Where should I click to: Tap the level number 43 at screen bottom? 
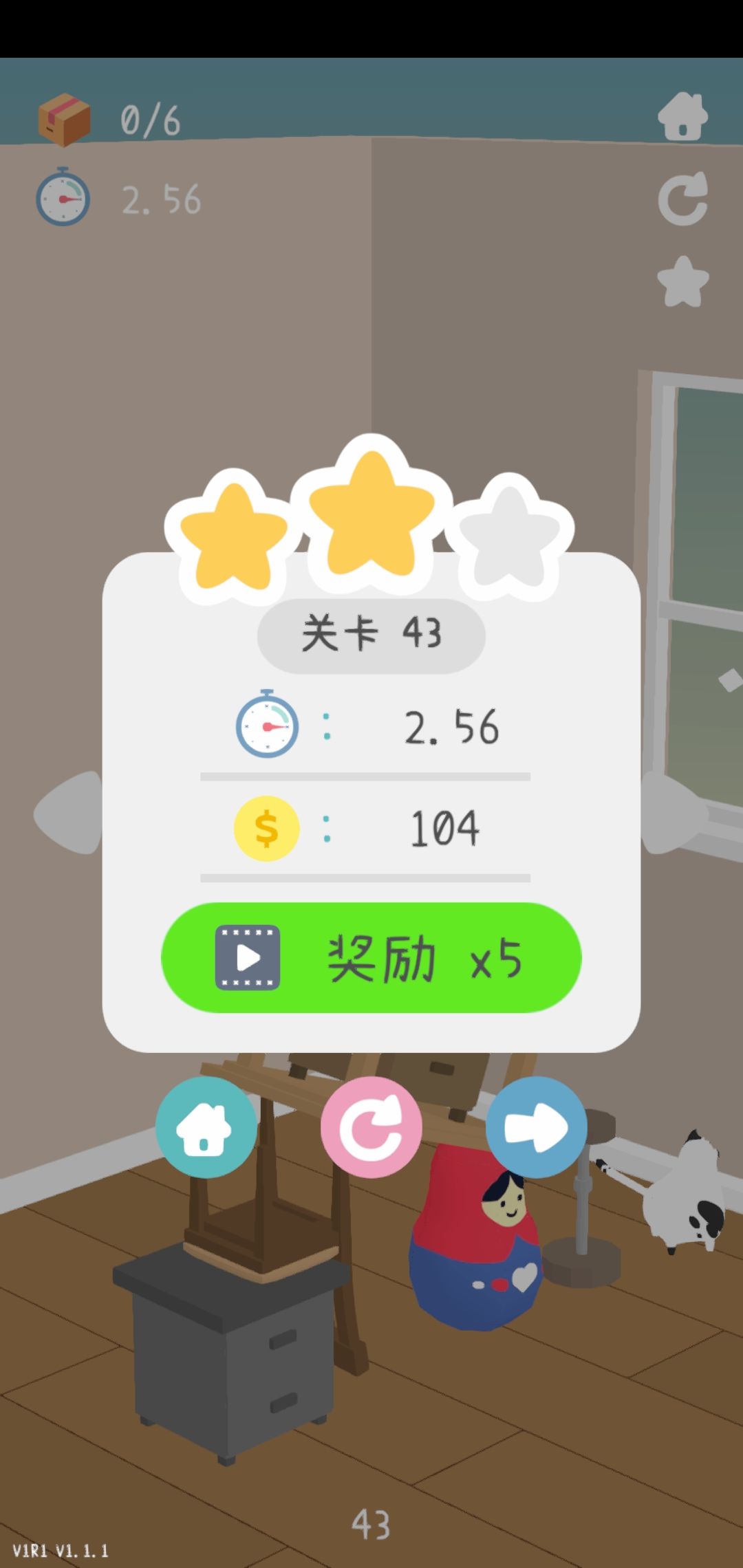[x=371, y=1521]
